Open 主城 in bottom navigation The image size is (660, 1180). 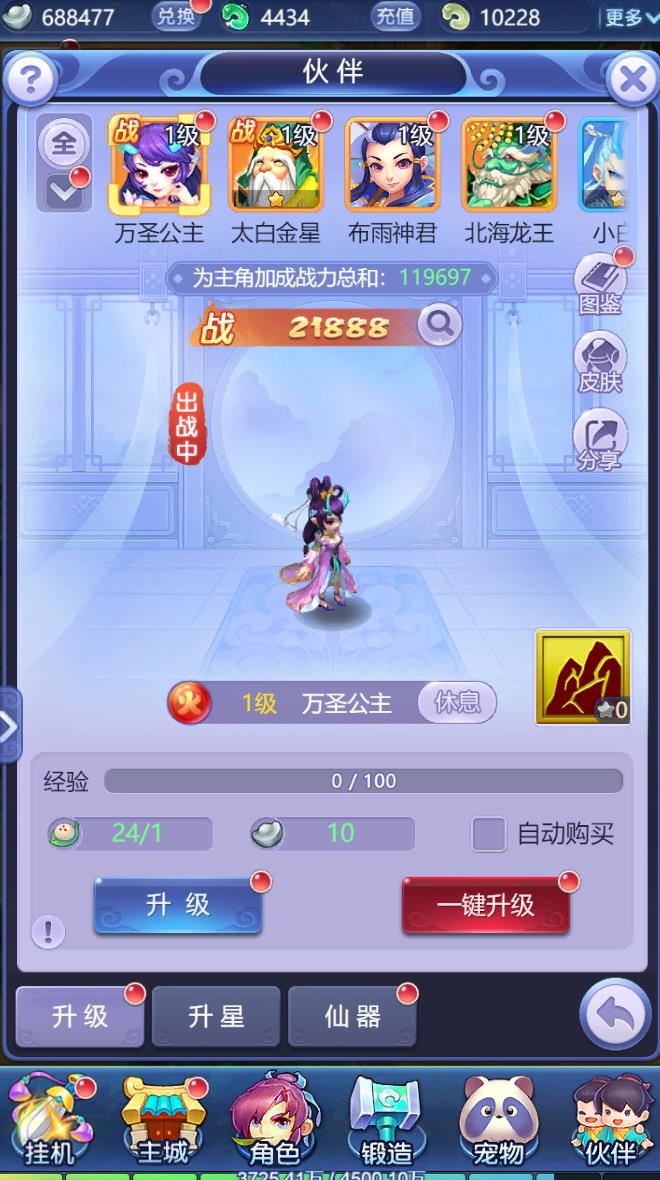162,1122
